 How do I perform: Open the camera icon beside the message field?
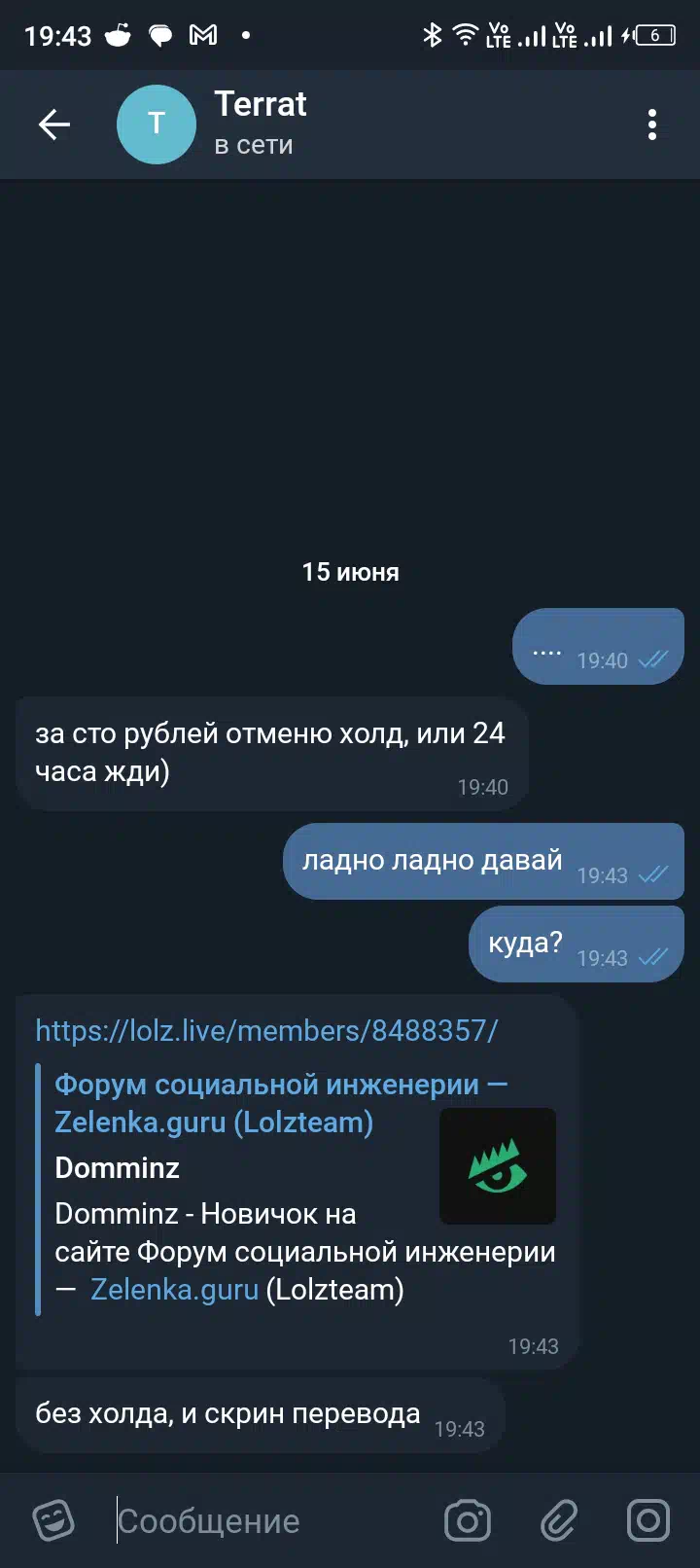(x=468, y=1521)
